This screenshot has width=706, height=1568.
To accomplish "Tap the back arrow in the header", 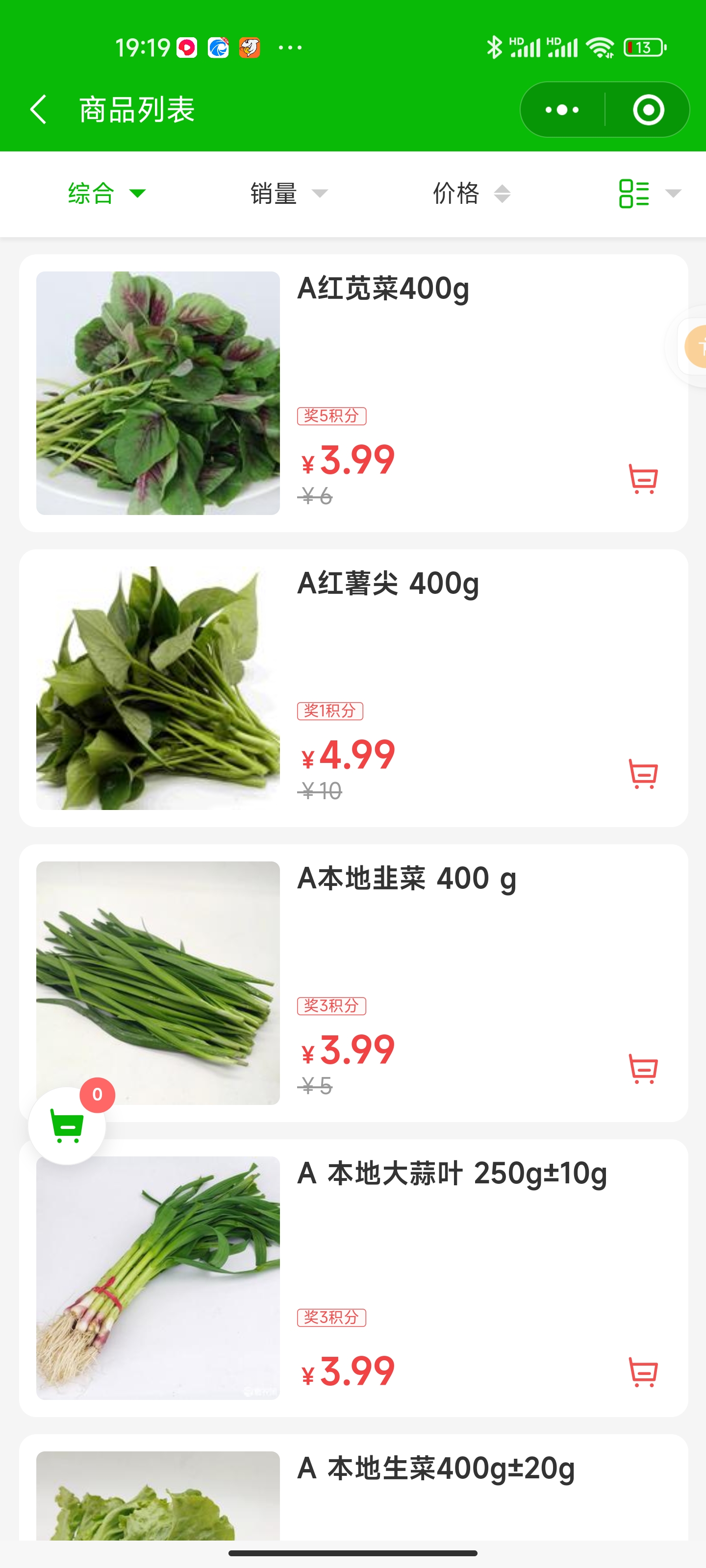I will pos(38,110).
